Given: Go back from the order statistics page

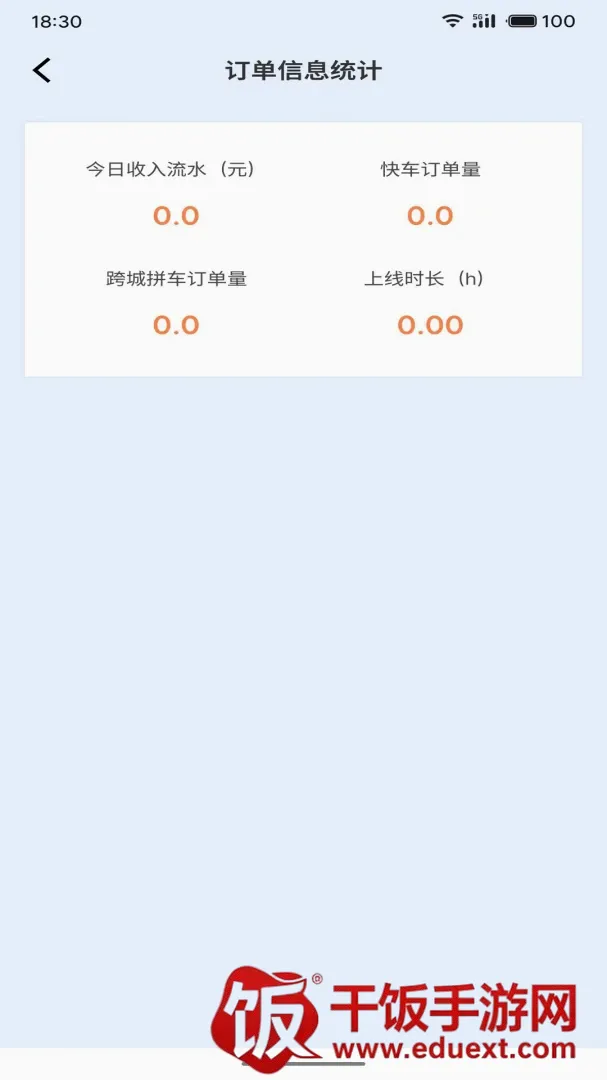Looking at the screenshot, I should pyautogui.click(x=42, y=70).
